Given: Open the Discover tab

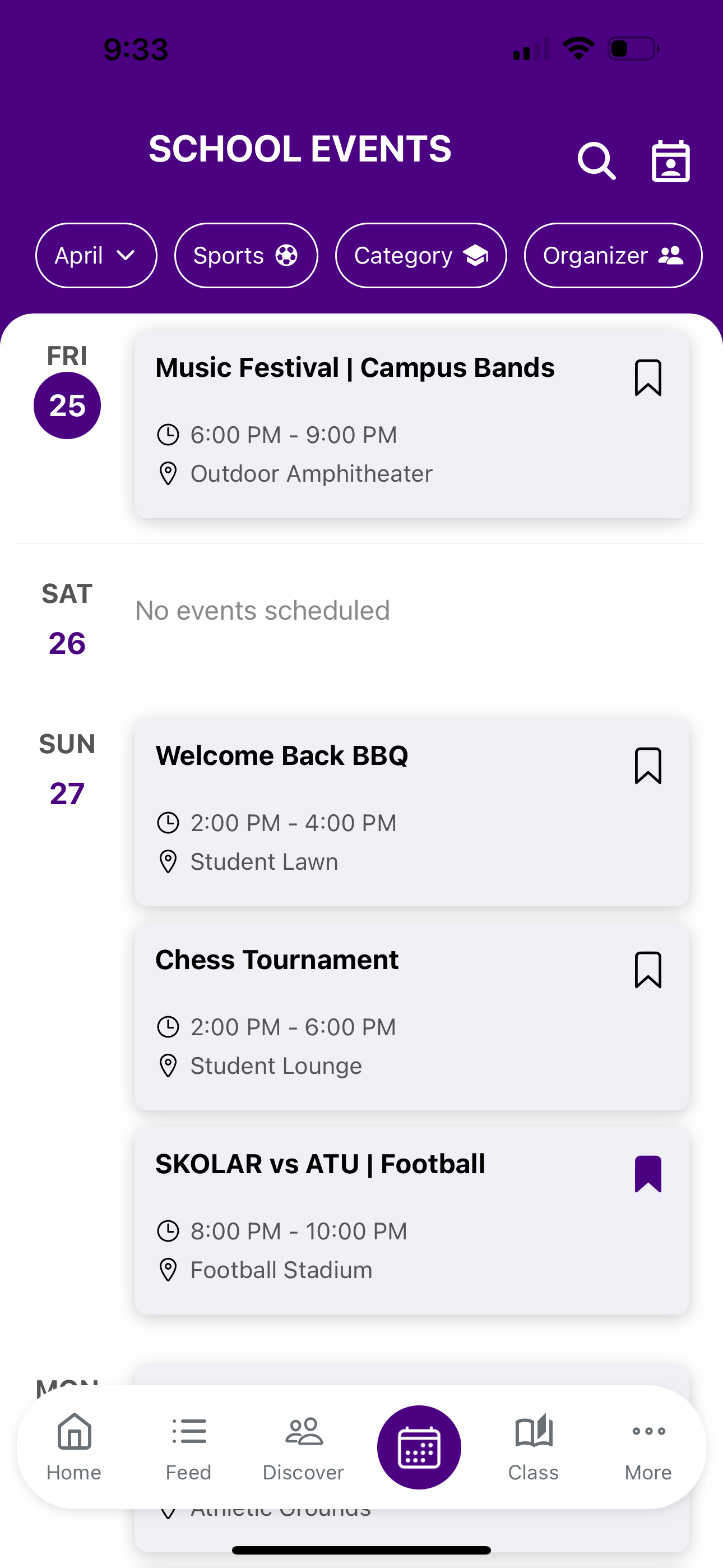Looking at the screenshot, I should click(x=303, y=1446).
